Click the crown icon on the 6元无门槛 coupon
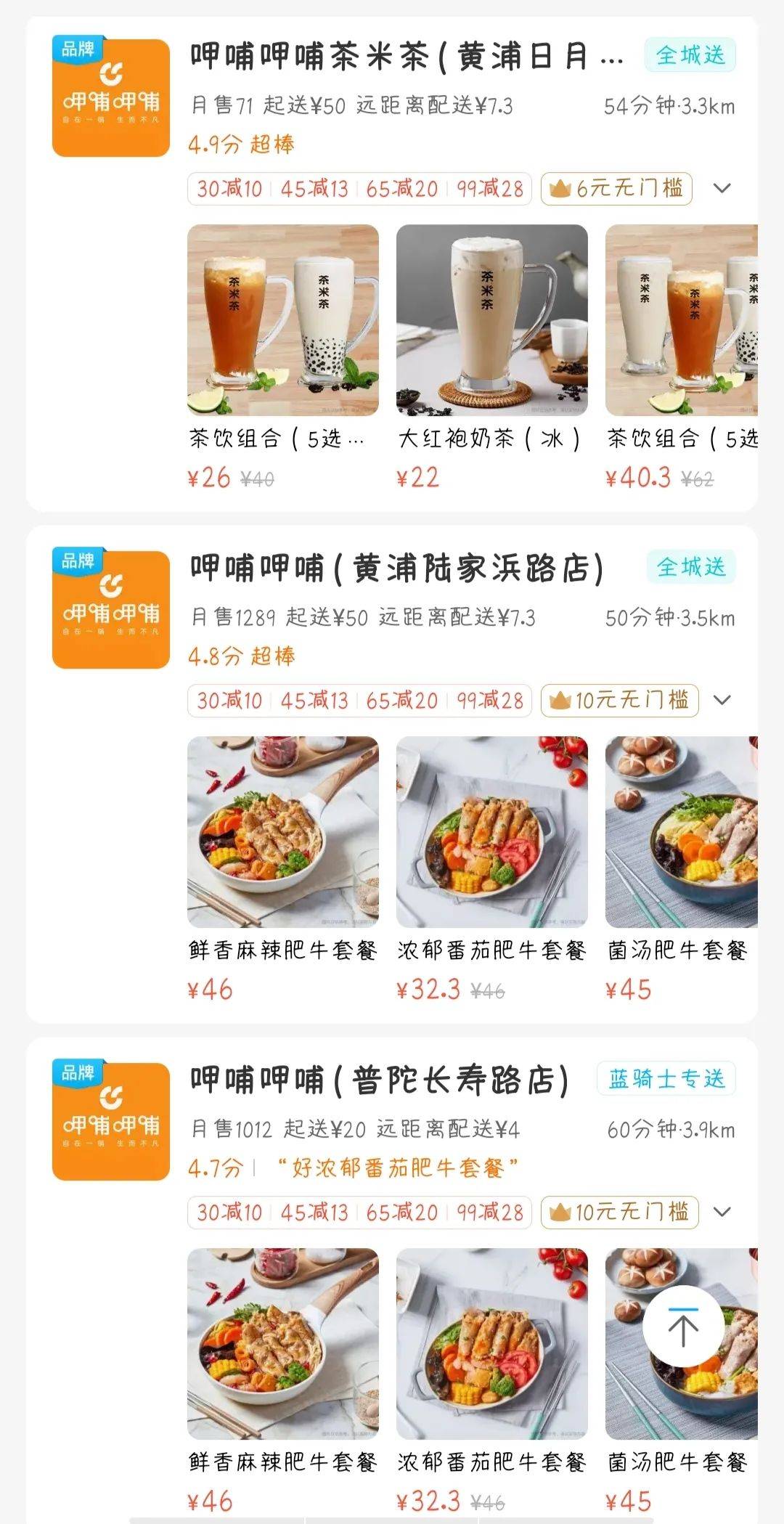 coord(561,189)
